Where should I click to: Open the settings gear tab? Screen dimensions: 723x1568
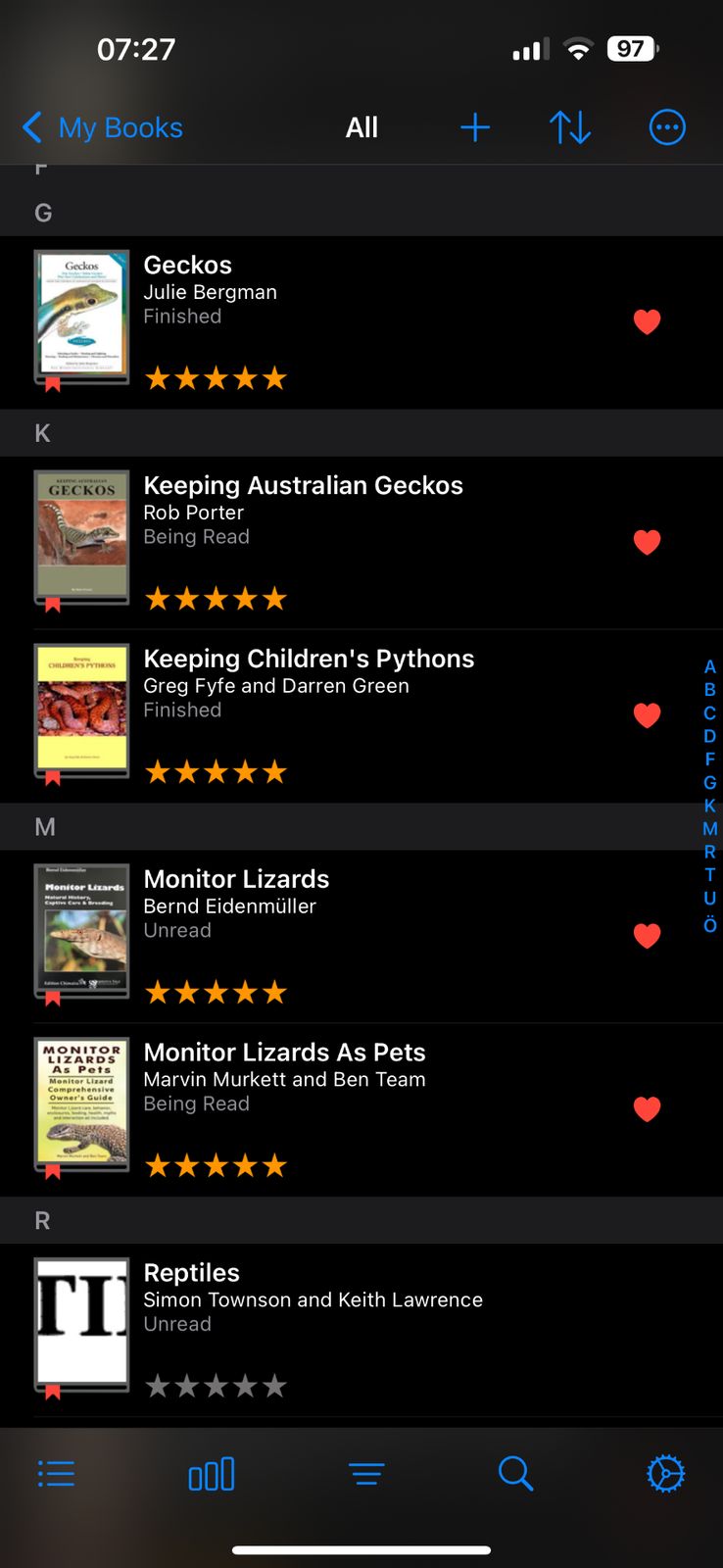(666, 1474)
